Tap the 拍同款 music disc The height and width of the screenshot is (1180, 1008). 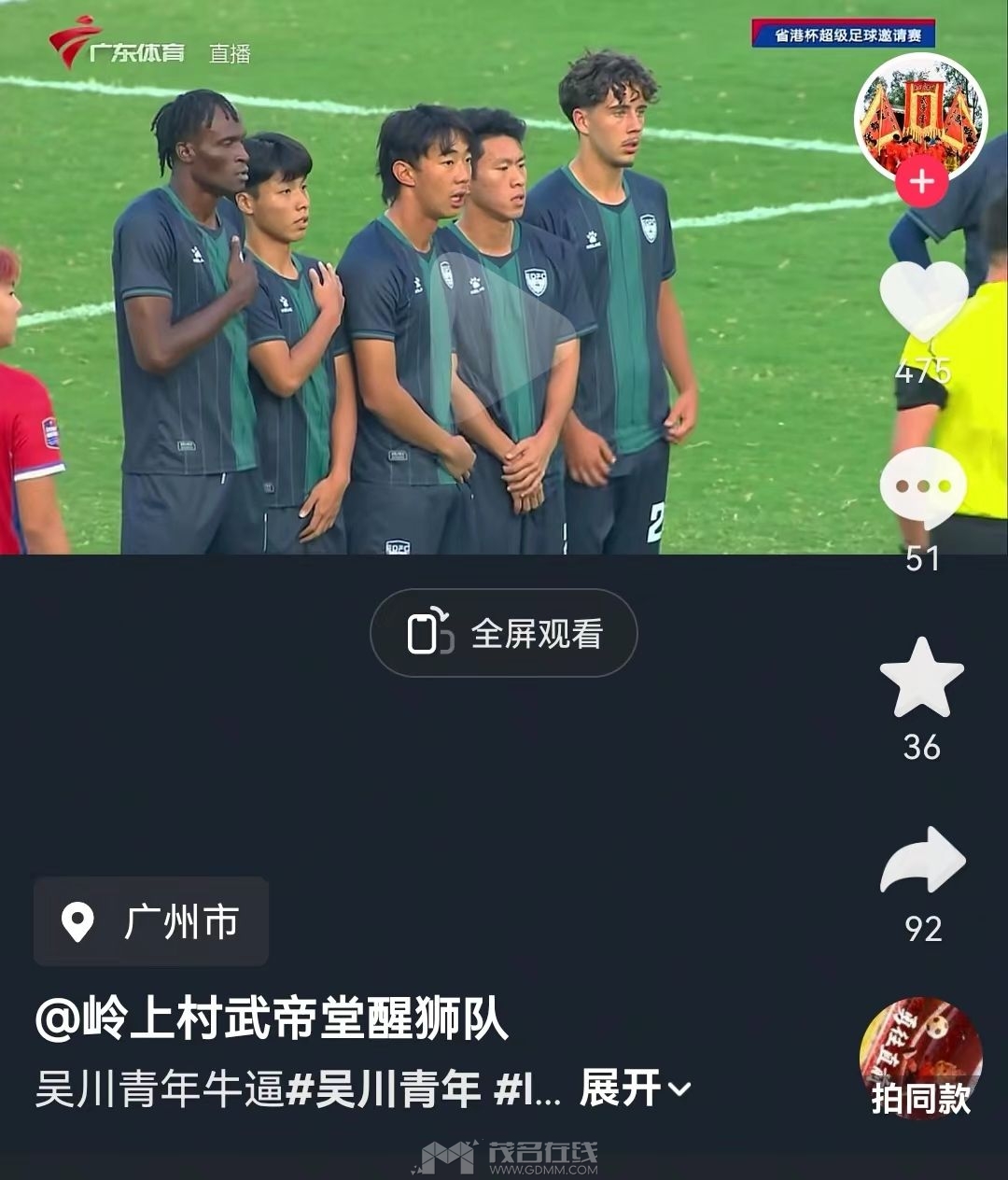pyautogui.click(x=920, y=1059)
